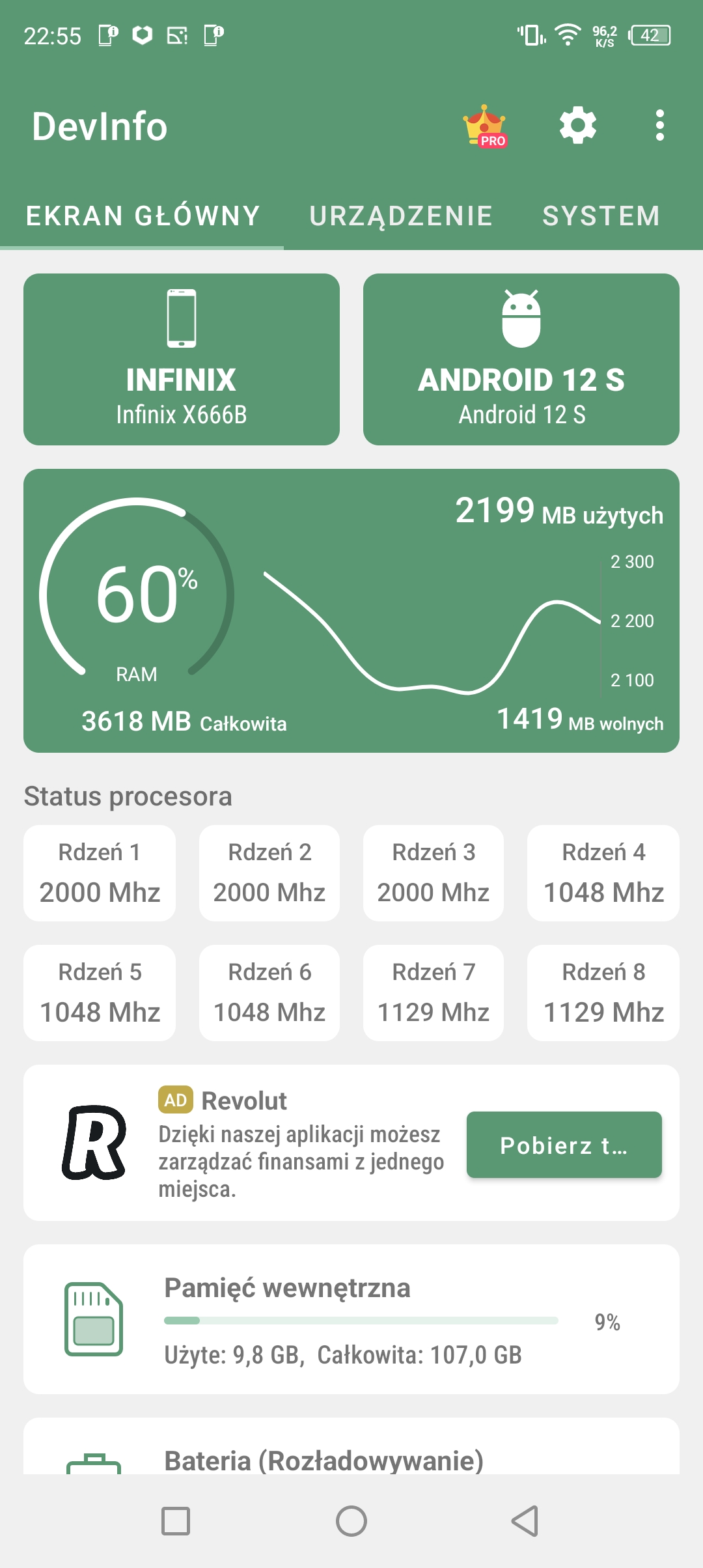This screenshot has width=703, height=1568.
Task: Switch to the URZĄDZENIE tab
Action: pos(401,216)
